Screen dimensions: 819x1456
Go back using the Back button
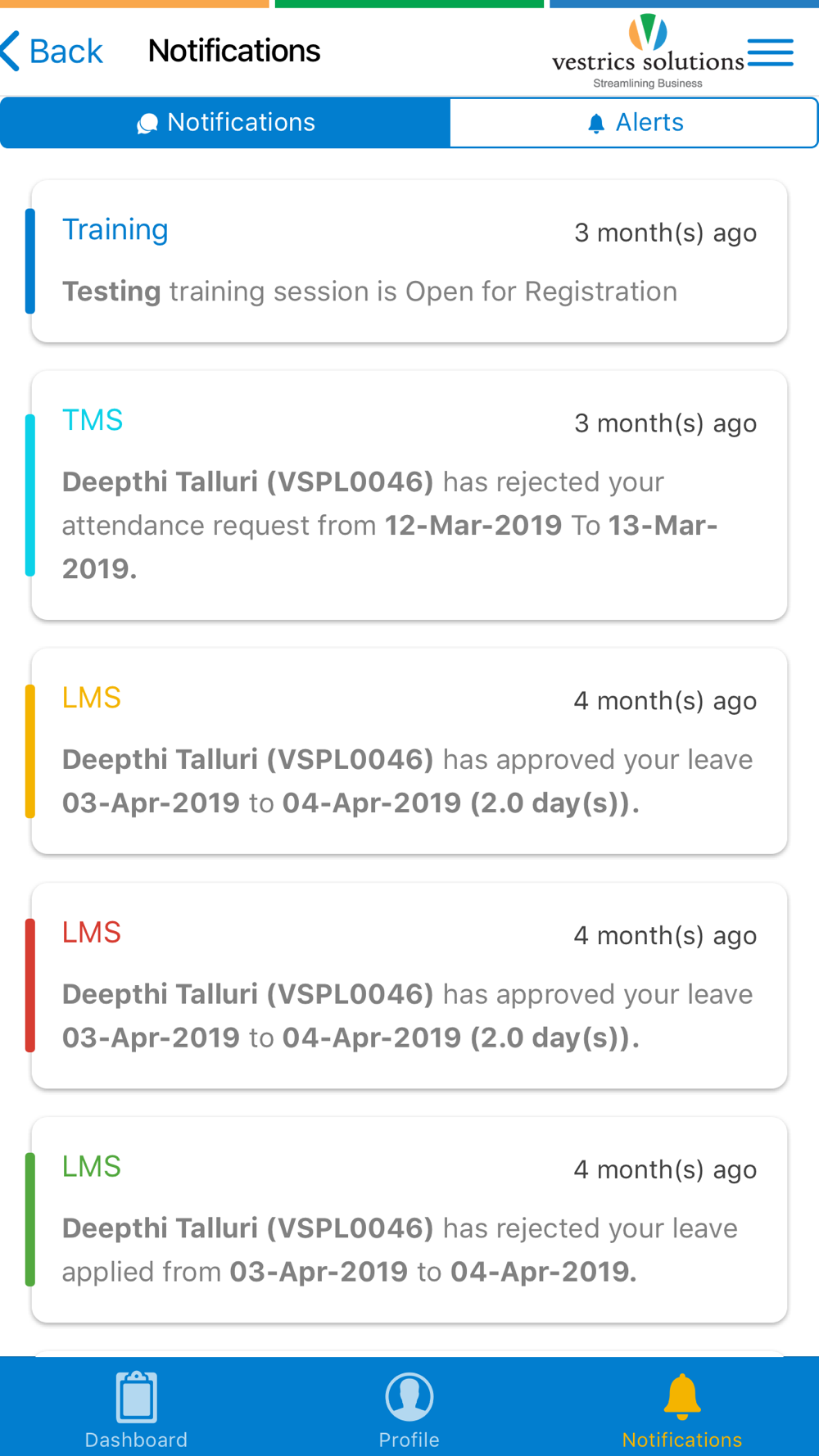[52, 52]
